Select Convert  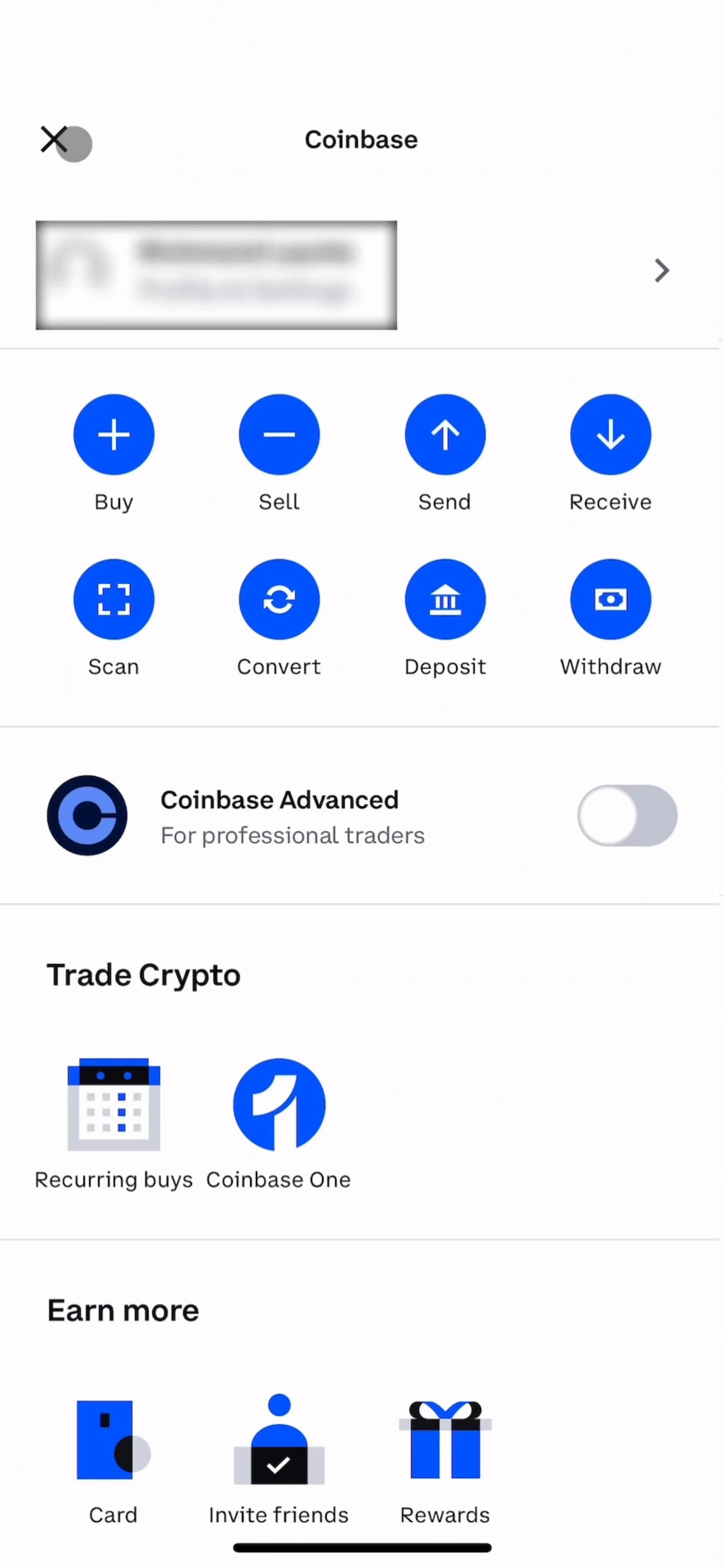coord(279,599)
